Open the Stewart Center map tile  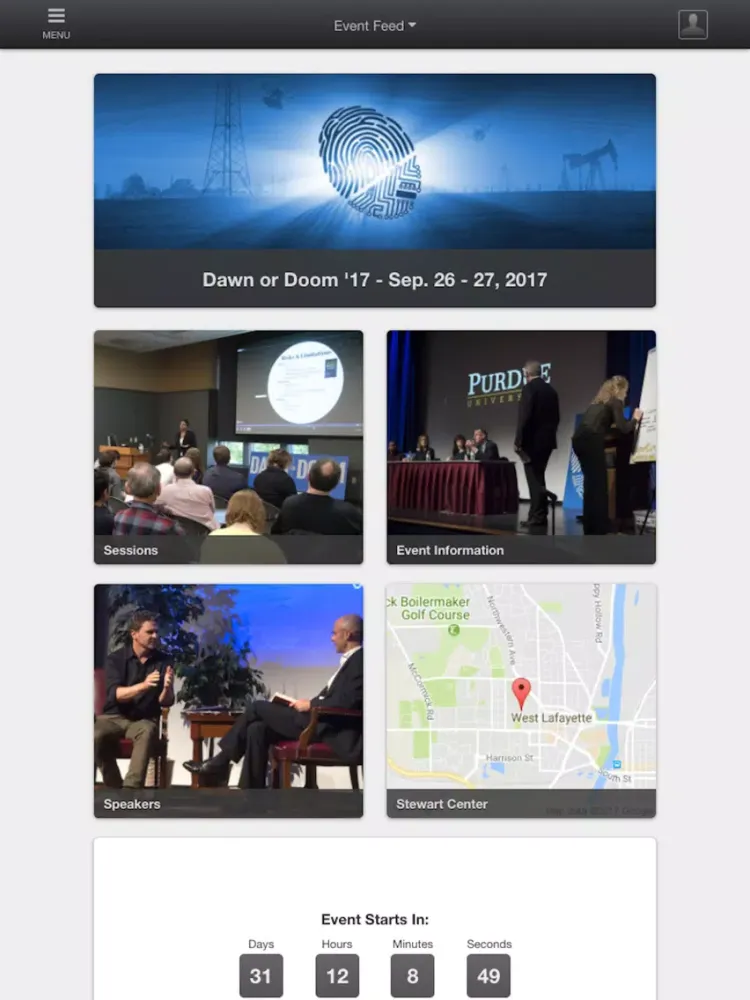point(521,700)
